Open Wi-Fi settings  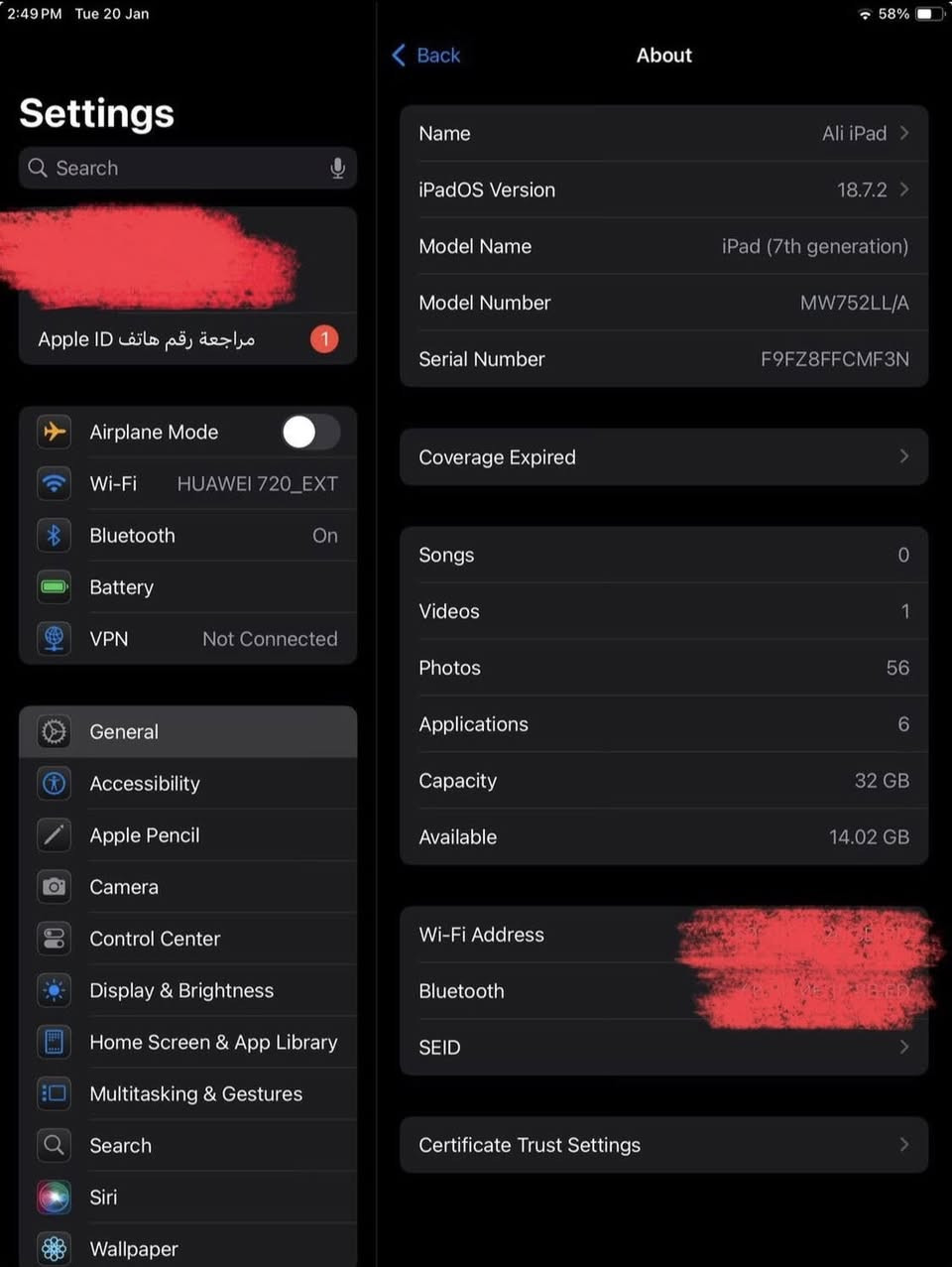click(188, 484)
